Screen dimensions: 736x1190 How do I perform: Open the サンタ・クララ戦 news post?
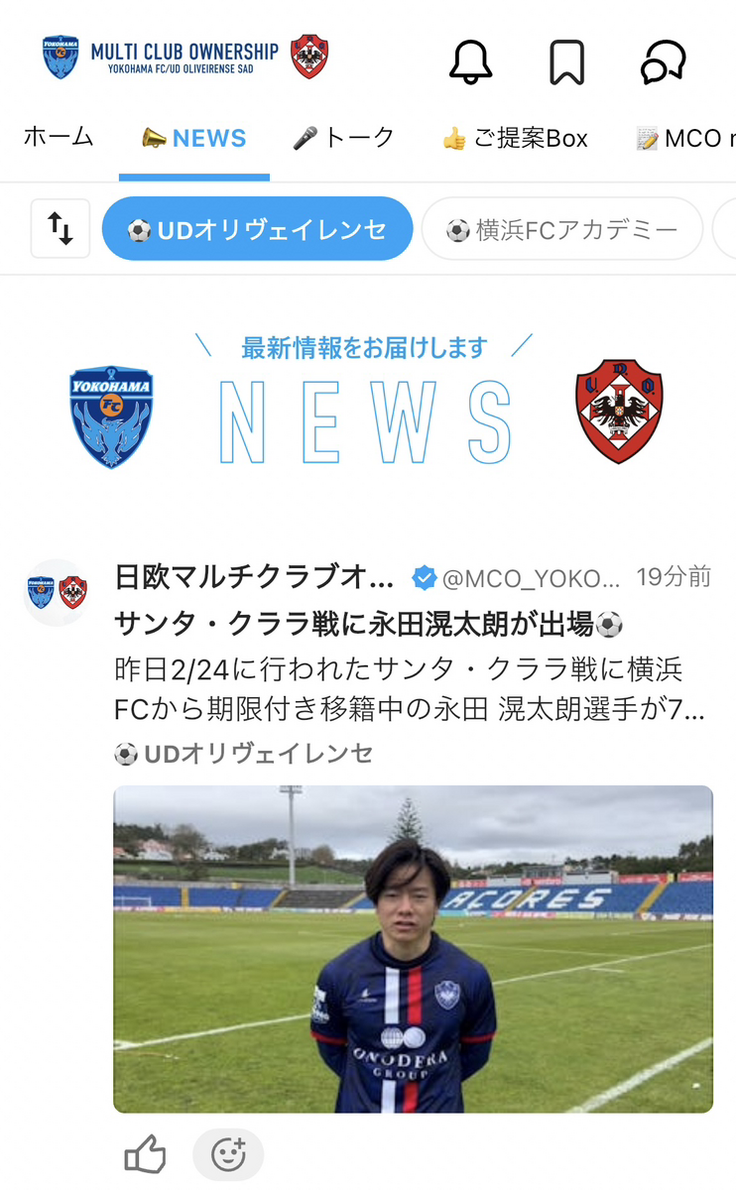[x=369, y=625]
